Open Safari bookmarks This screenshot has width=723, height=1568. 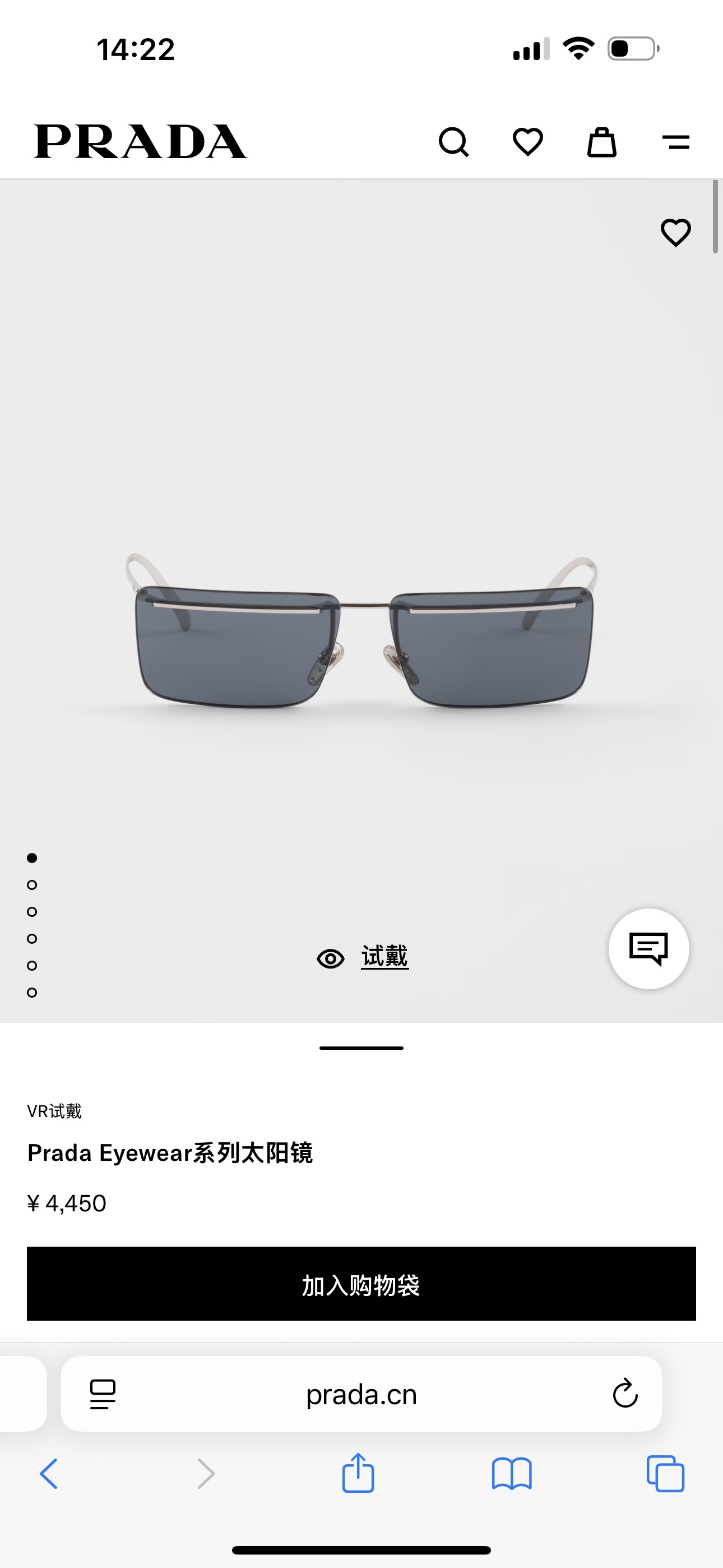[512, 1474]
